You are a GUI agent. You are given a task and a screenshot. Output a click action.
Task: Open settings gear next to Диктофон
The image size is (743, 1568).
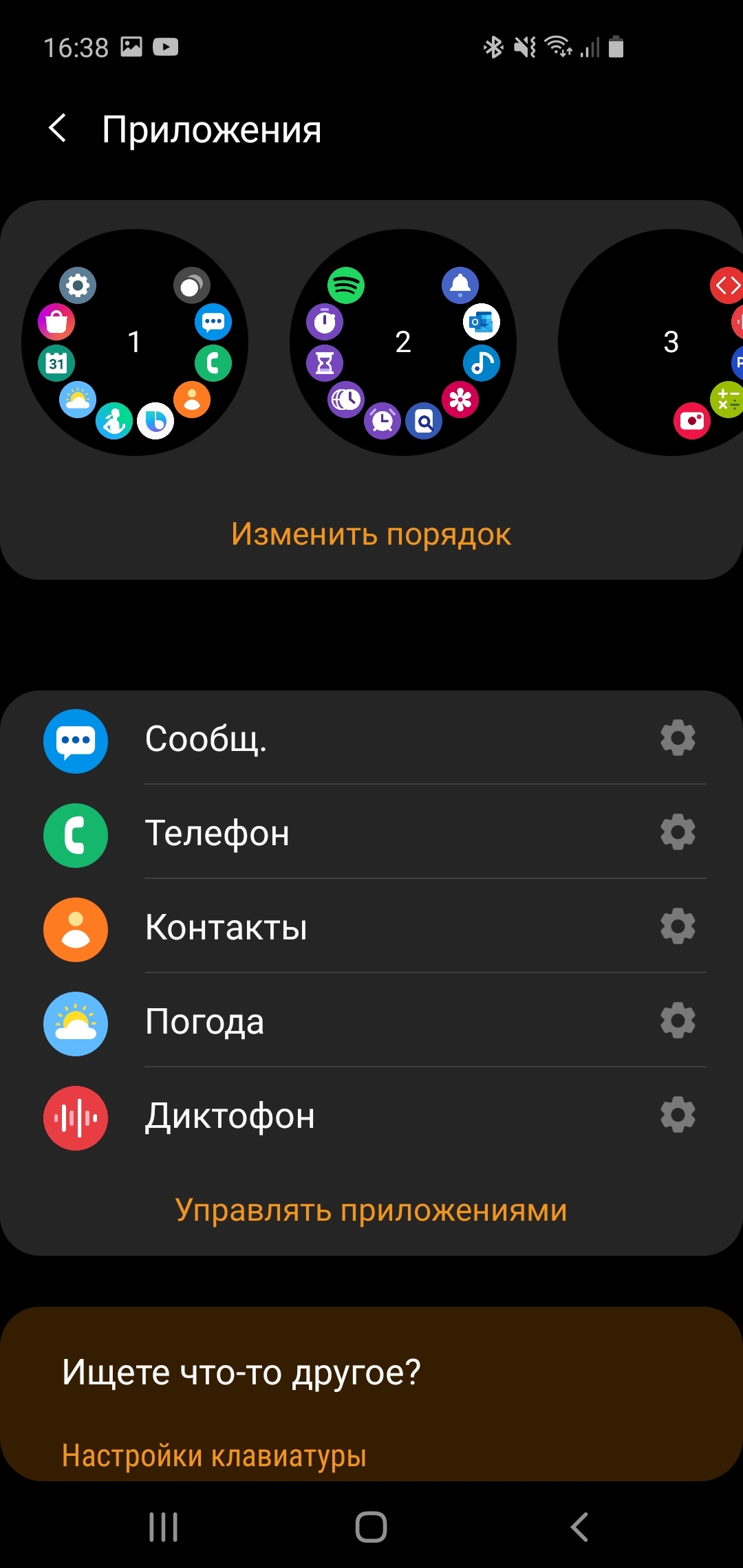[x=678, y=1115]
